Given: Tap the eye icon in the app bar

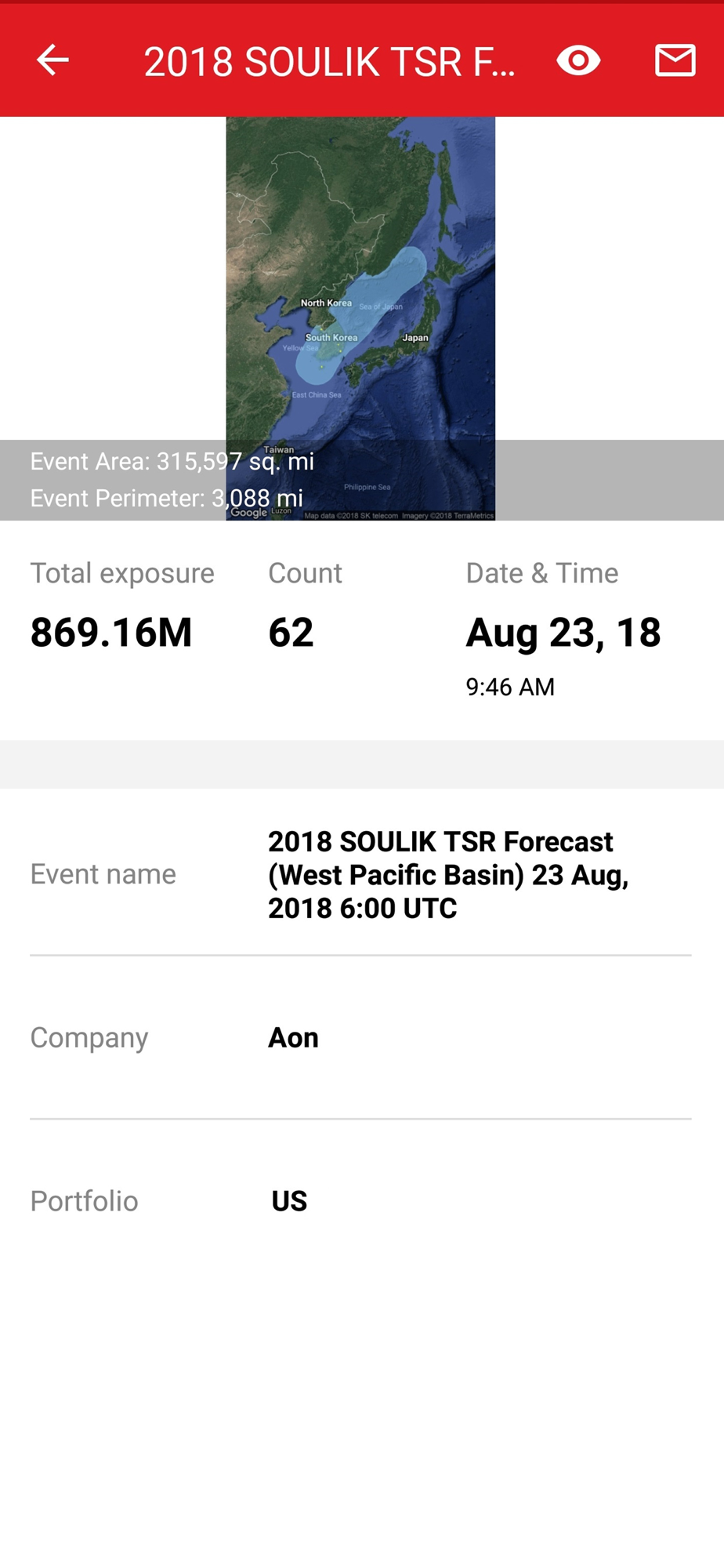Looking at the screenshot, I should point(578,60).
